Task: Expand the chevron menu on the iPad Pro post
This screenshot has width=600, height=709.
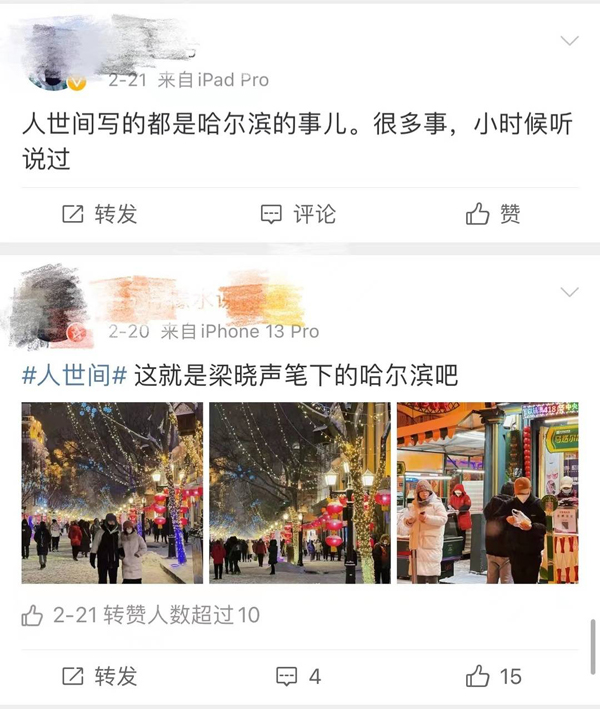Action: point(569,41)
